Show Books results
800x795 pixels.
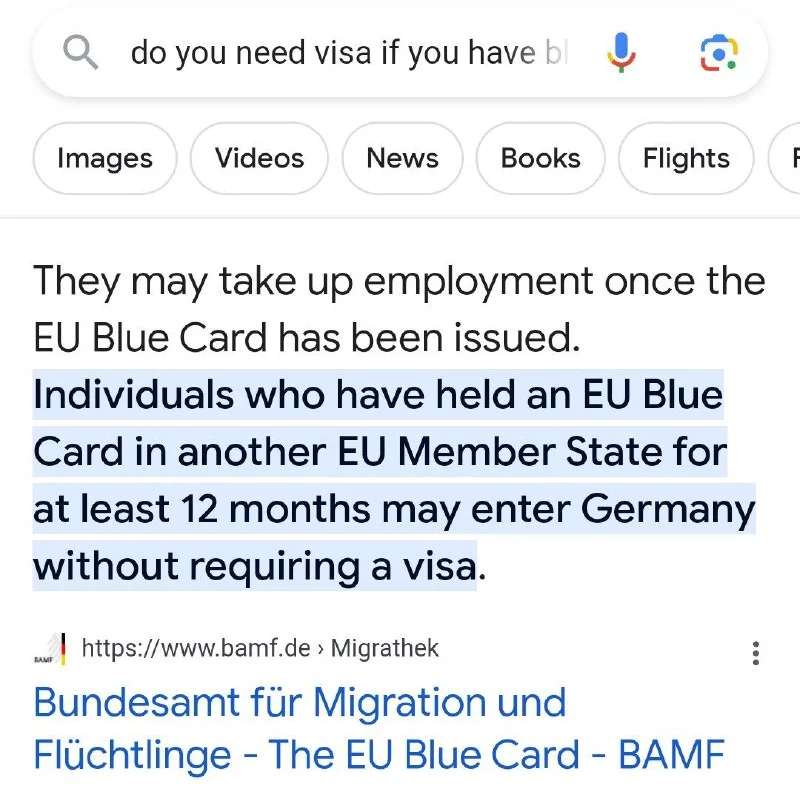[x=540, y=158]
